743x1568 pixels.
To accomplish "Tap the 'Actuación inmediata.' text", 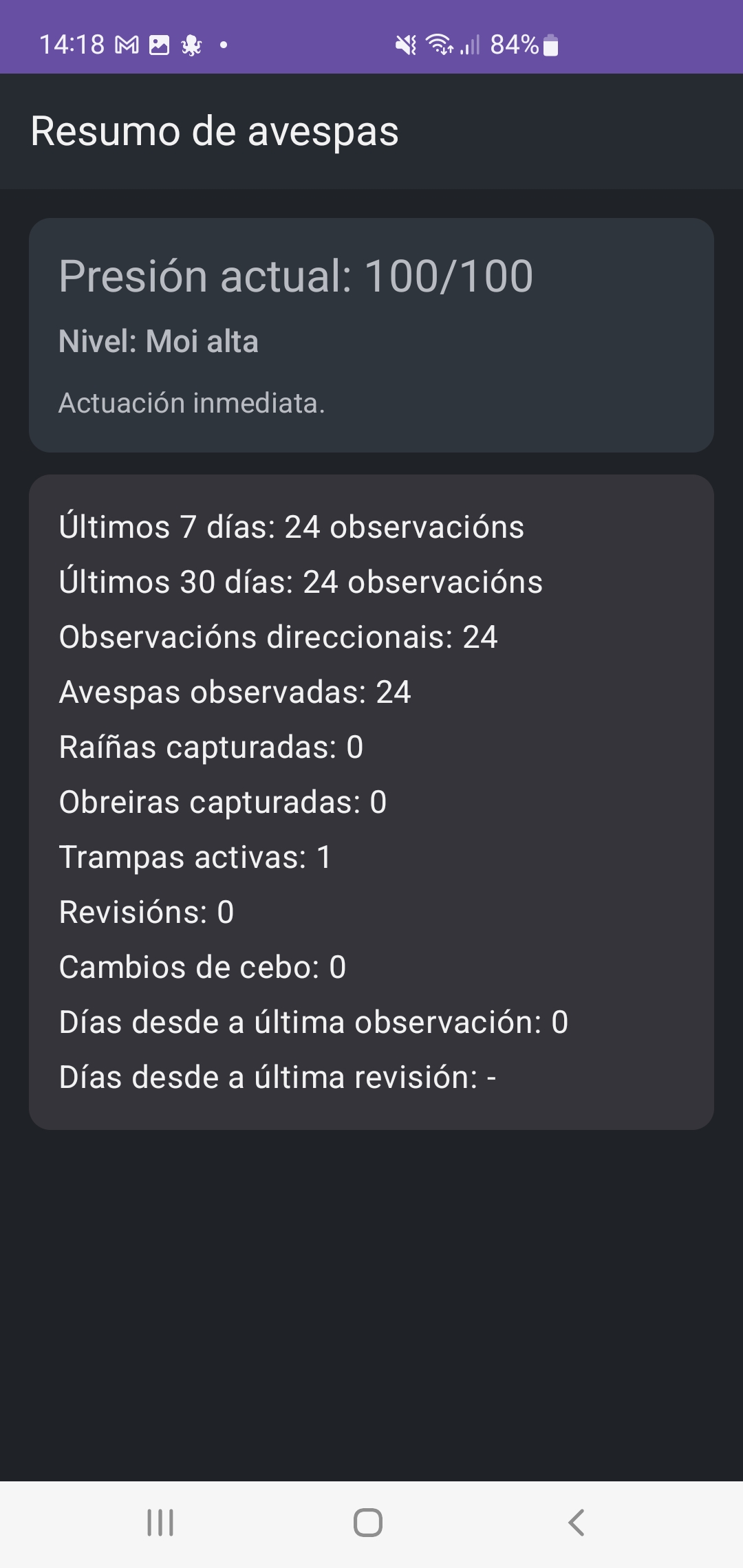I will coord(192,404).
